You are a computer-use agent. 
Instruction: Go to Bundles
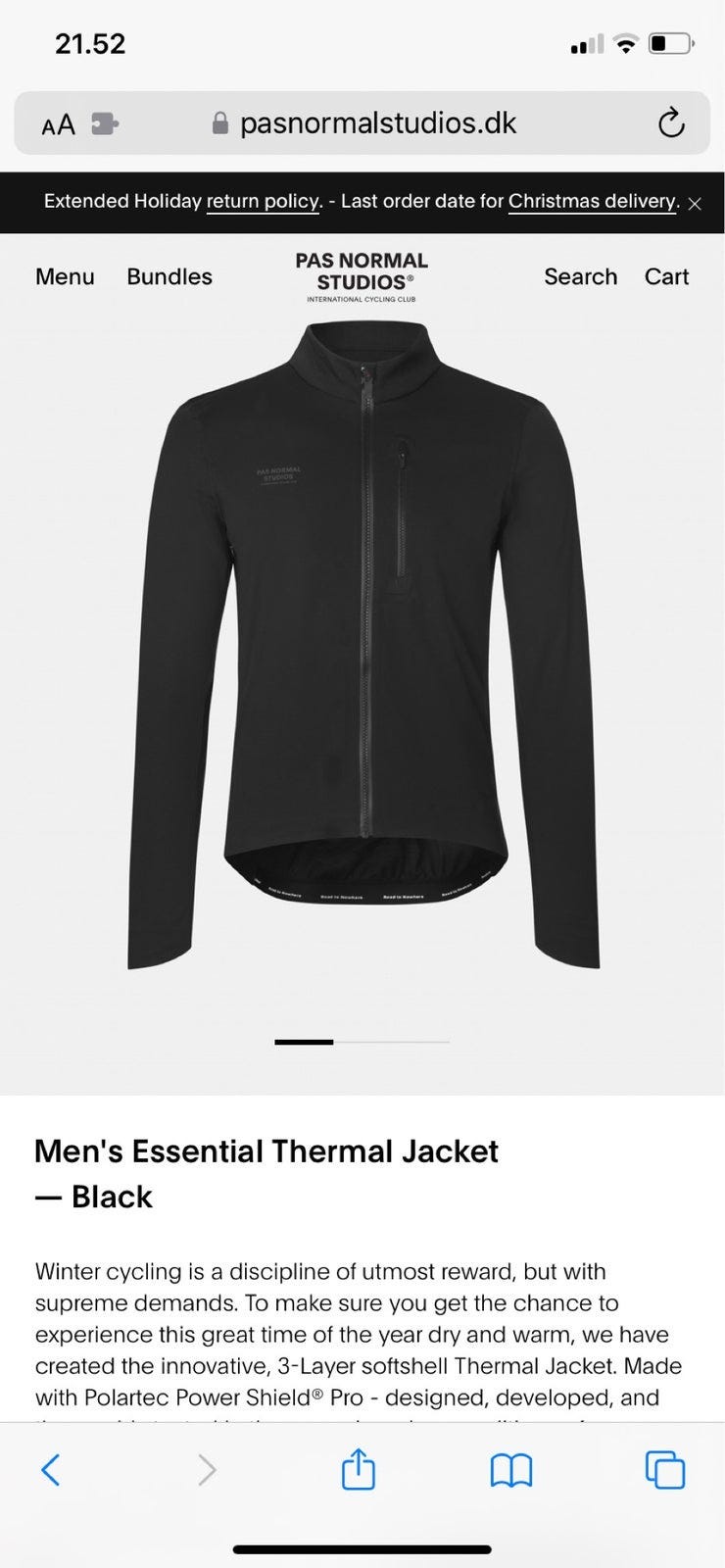pyautogui.click(x=169, y=277)
